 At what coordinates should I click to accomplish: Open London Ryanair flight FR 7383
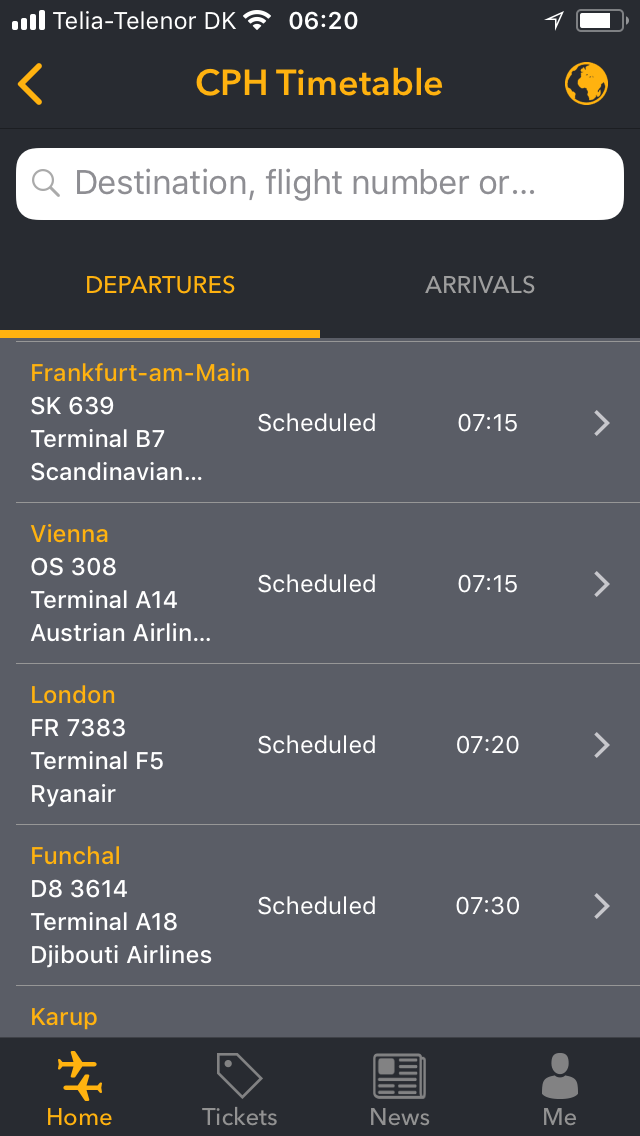click(320, 744)
